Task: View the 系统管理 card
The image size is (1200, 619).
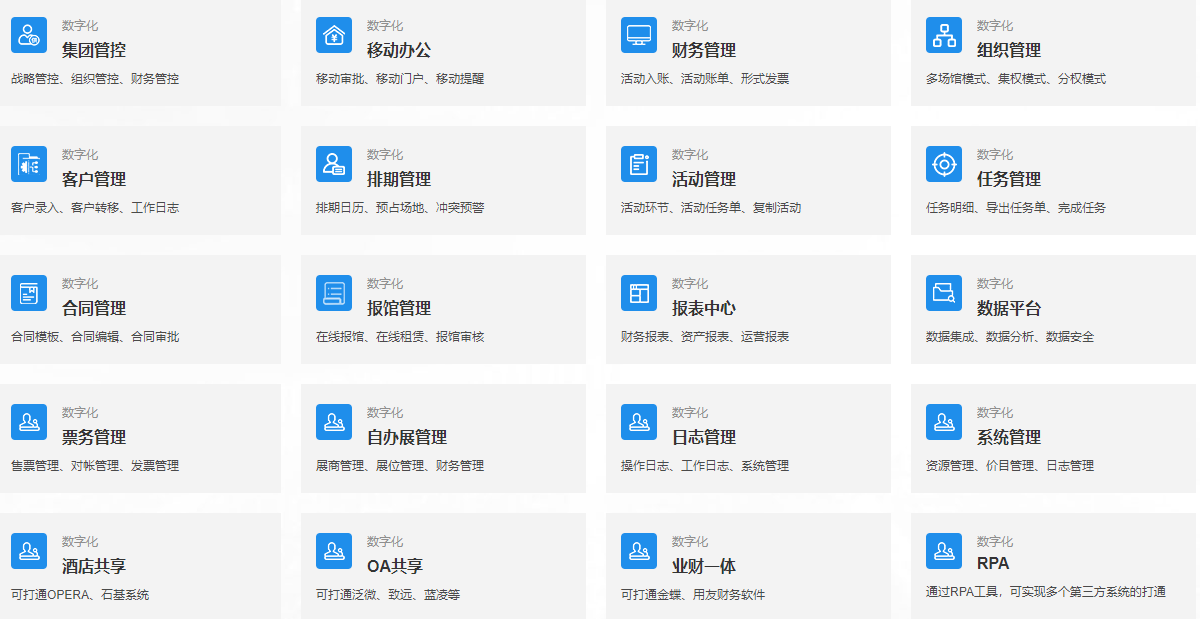Action: 1009,437
